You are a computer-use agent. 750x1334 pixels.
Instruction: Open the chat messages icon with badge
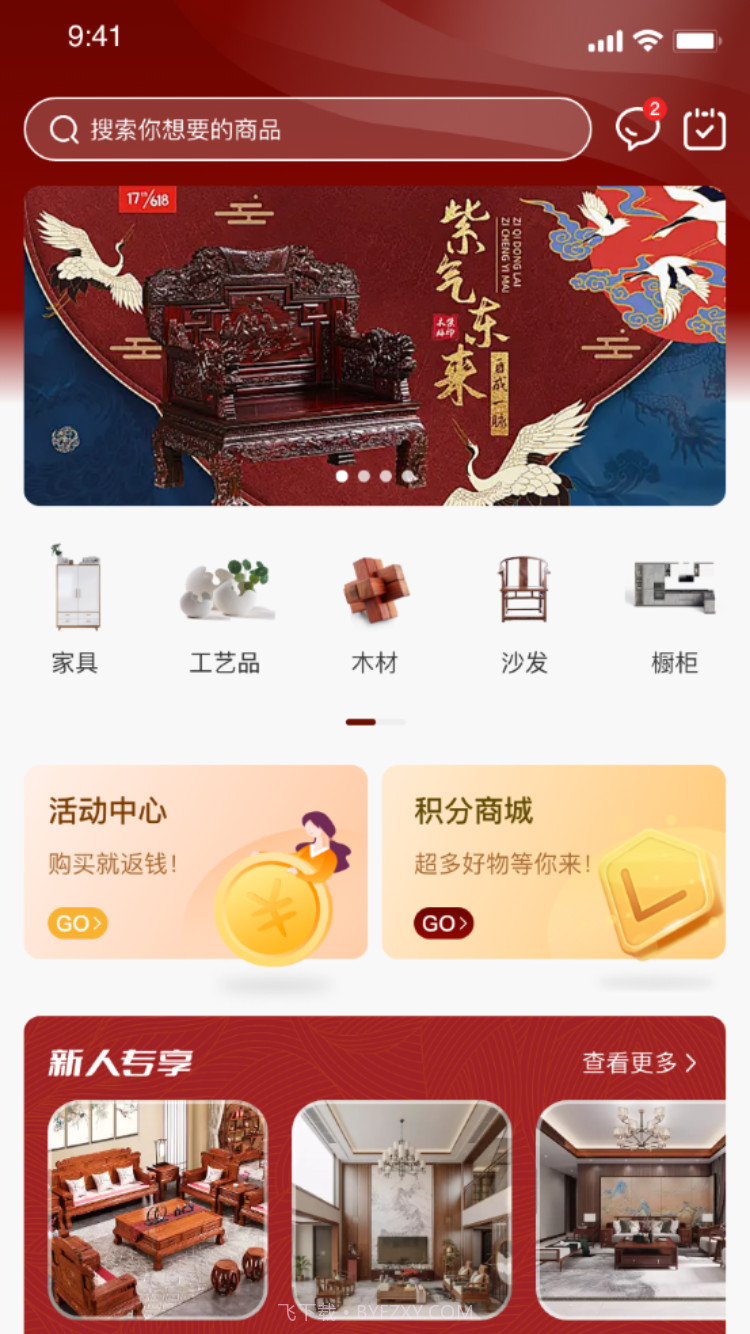click(637, 128)
